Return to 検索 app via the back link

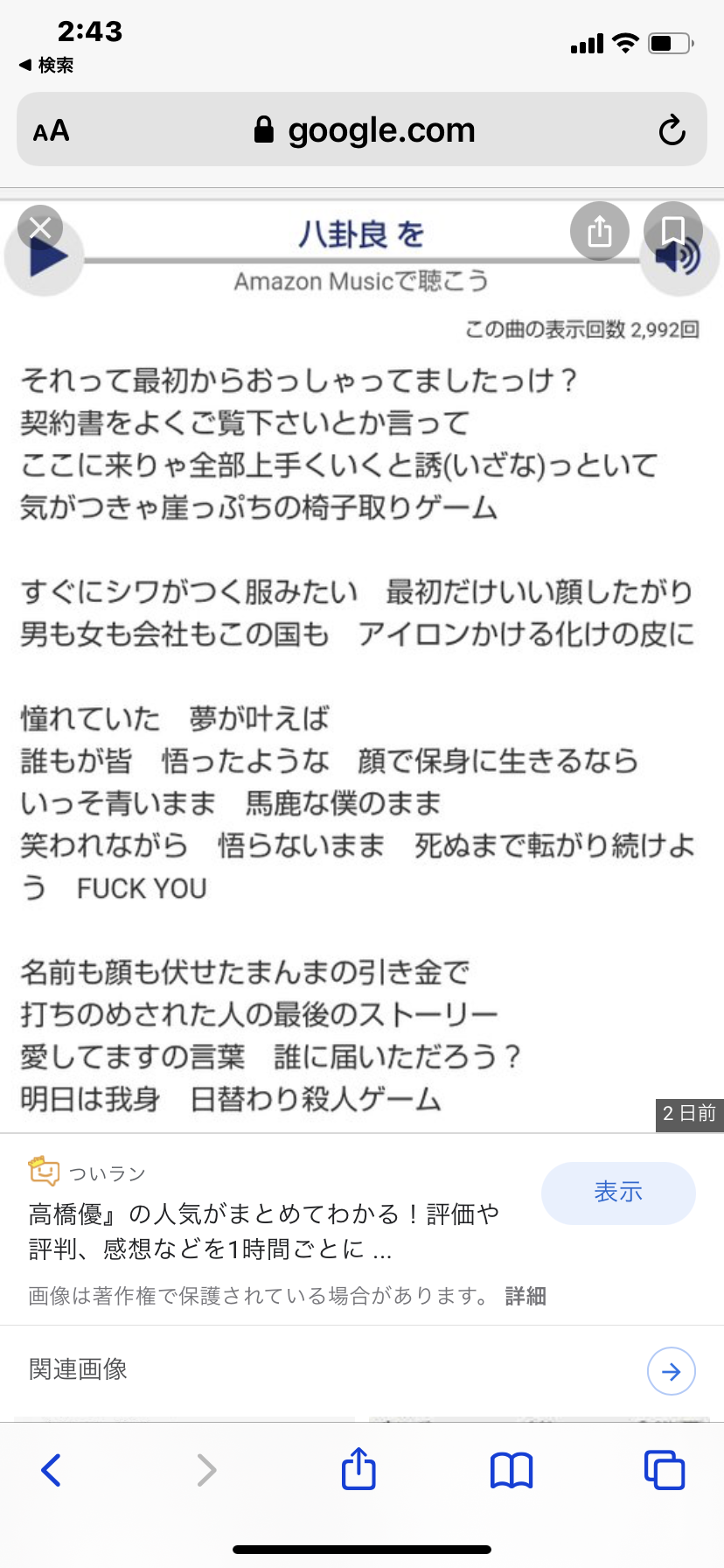coord(46,66)
